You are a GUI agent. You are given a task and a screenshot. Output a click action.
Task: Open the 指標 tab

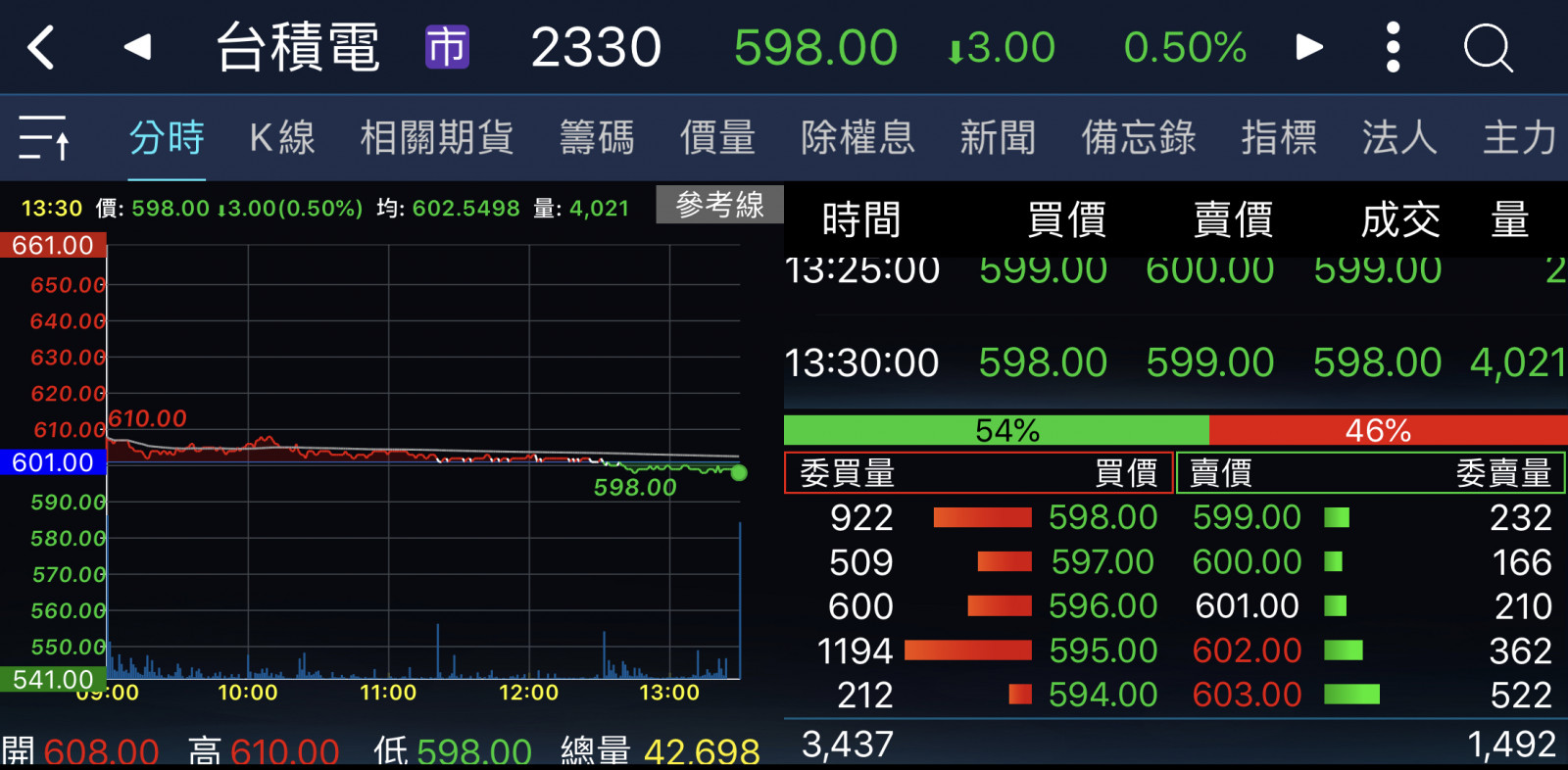click(1278, 137)
